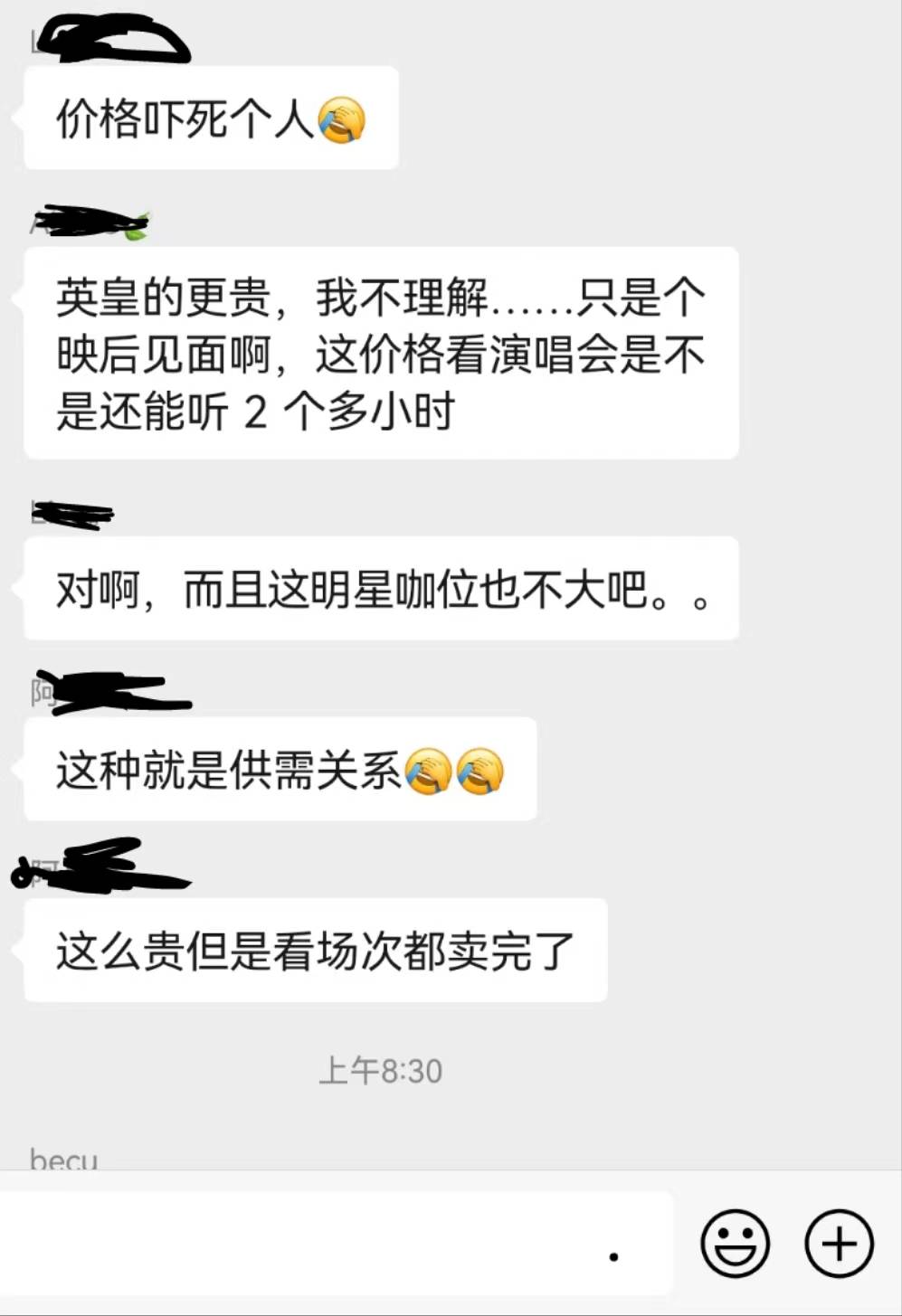Tap the message input field

point(335,1245)
